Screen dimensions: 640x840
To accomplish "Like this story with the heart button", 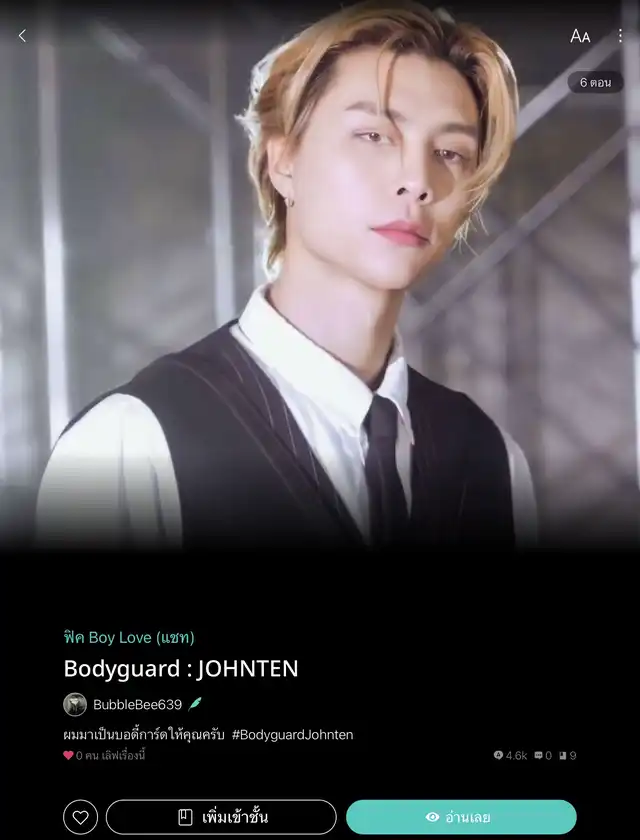I will coord(81,817).
